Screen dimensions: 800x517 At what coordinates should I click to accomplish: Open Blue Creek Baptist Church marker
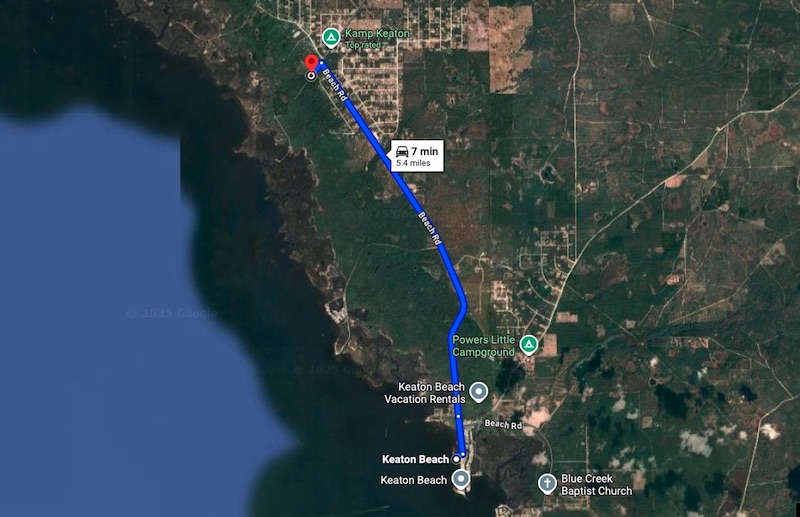click(547, 484)
